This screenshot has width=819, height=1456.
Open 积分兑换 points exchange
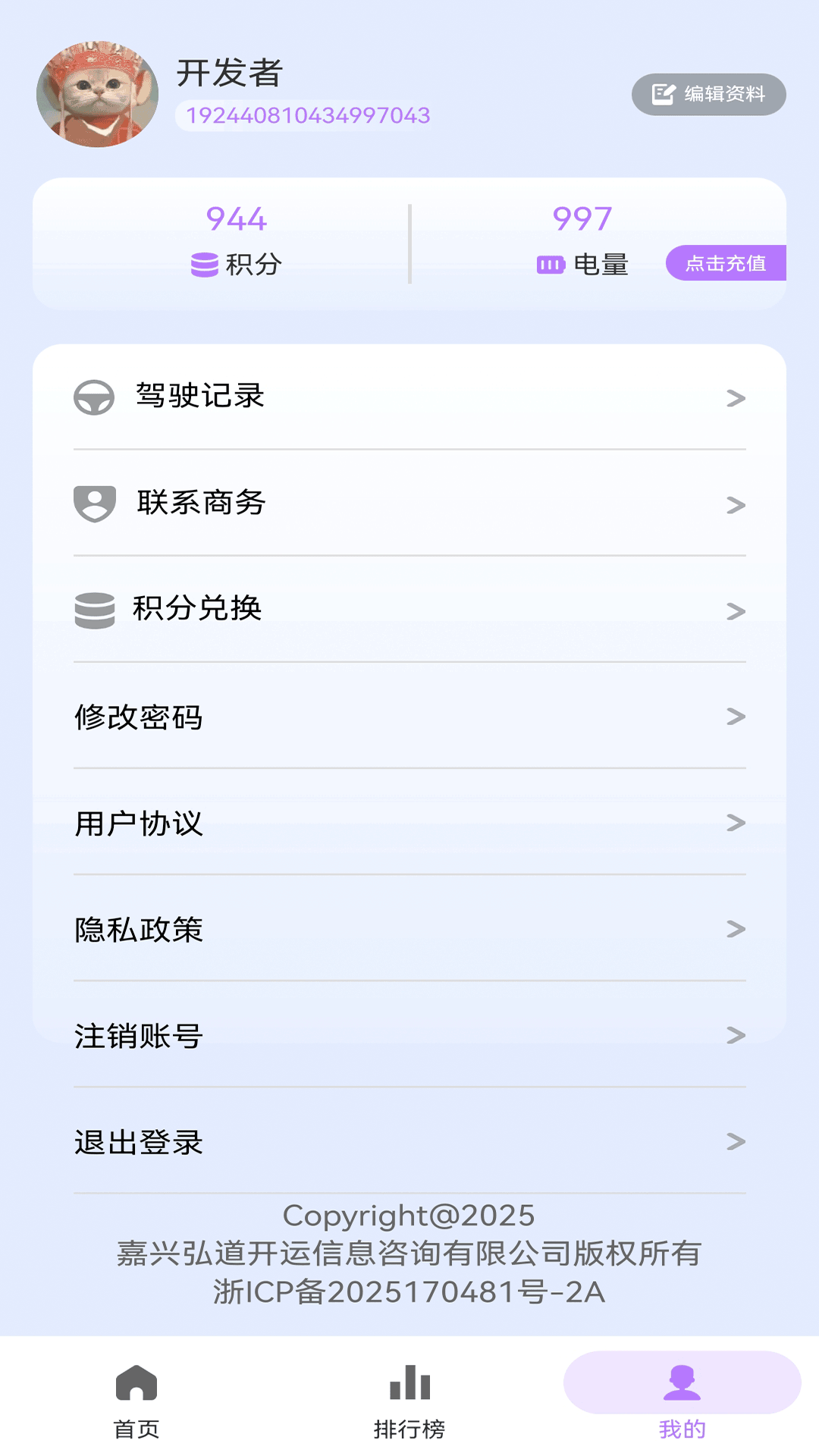tap(409, 609)
